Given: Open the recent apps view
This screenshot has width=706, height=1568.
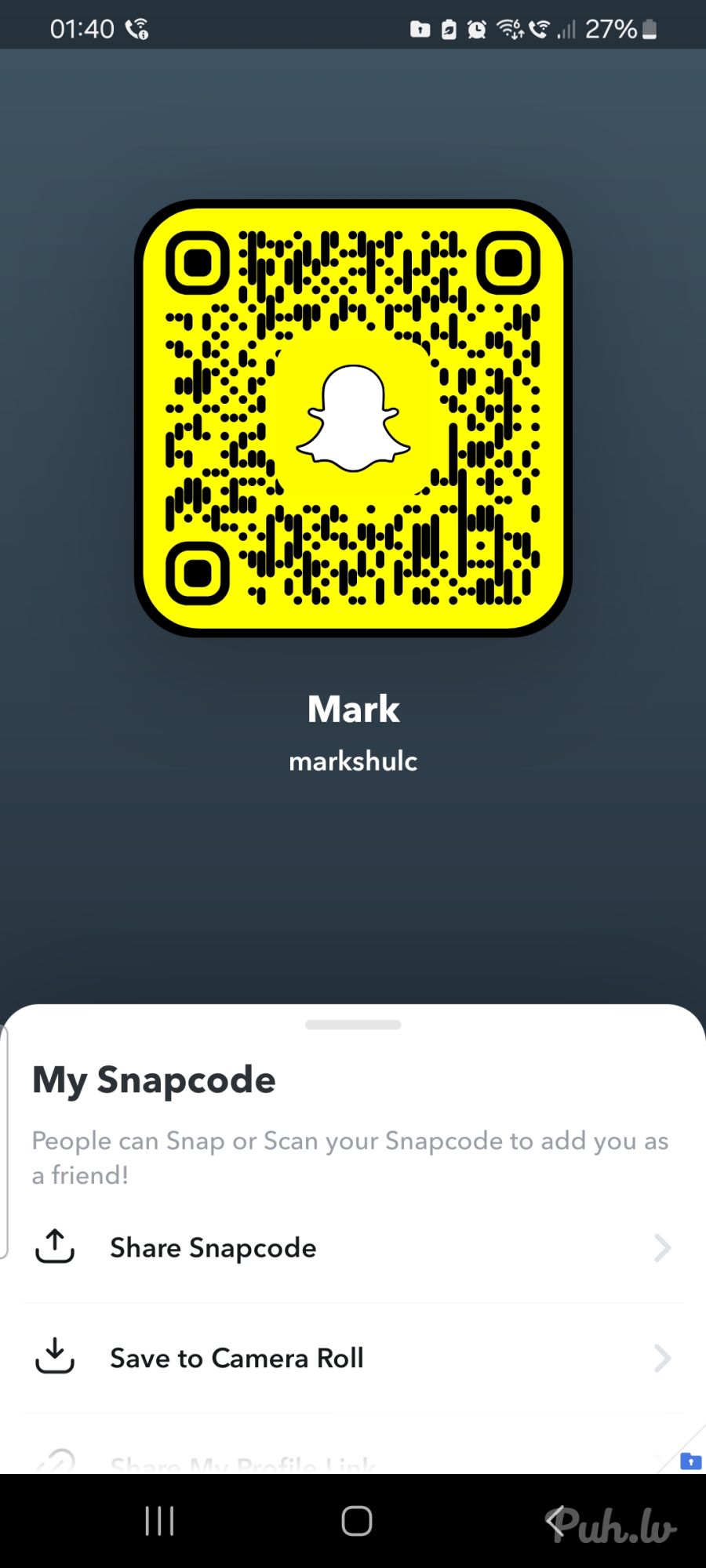Looking at the screenshot, I should [159, 1522].
